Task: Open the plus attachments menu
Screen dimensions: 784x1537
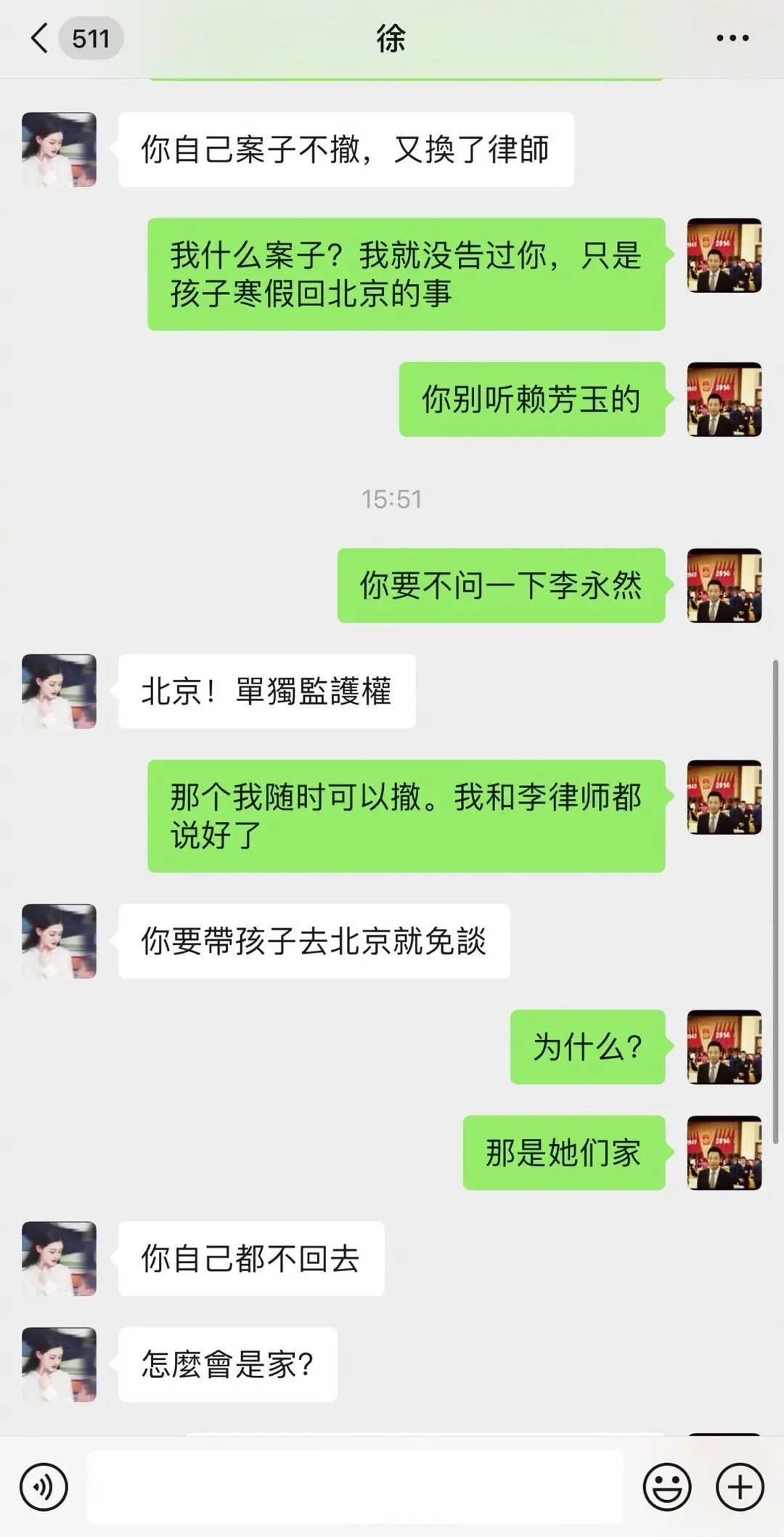Action: coord(740,1487)
